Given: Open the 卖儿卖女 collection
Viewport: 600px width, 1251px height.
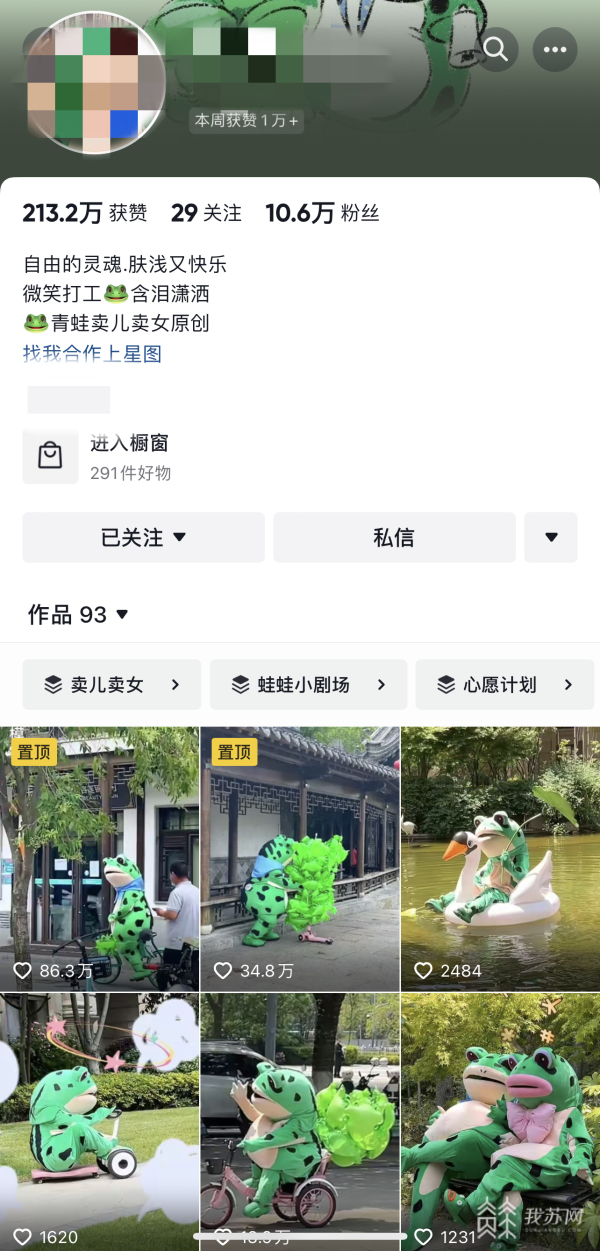Looking at the screenshot, I should (x=112, y=685).
